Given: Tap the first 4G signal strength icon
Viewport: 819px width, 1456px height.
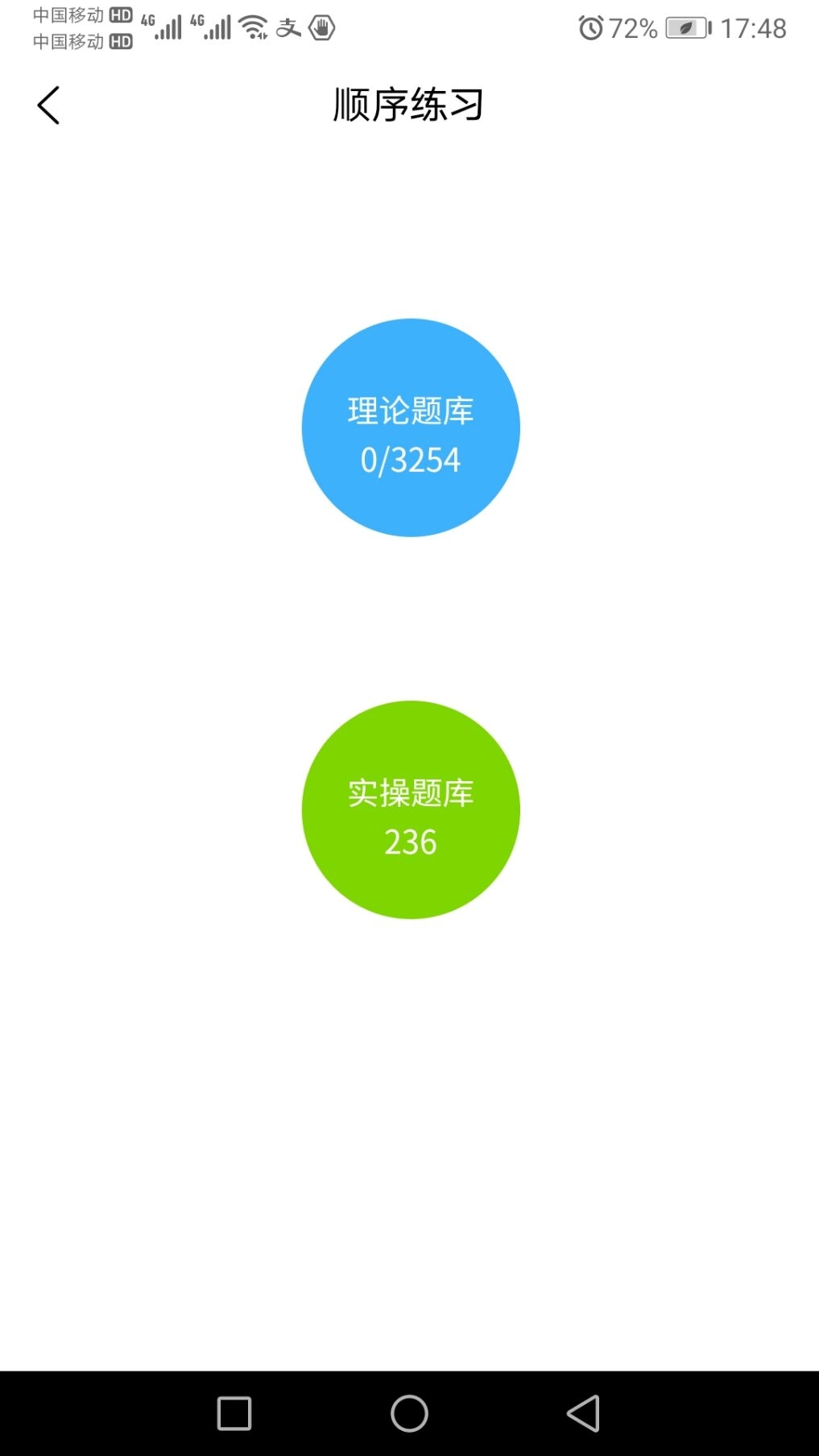Looking at the screenshot, I should [x=163, y=27].
